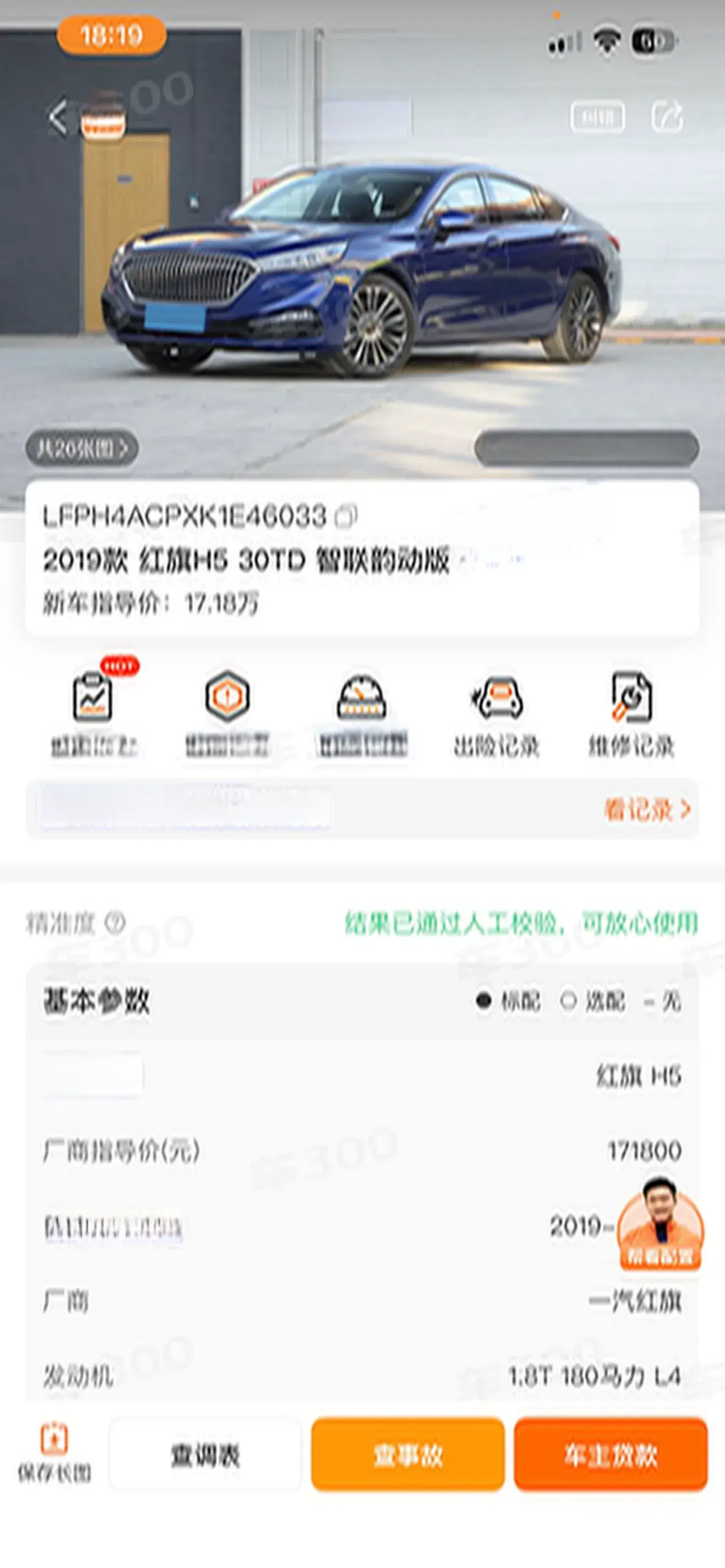The image size is (725, 1568).
Task: Copy the VIN number LFPH4ACPXK1E46033
Action: [348, 516]
